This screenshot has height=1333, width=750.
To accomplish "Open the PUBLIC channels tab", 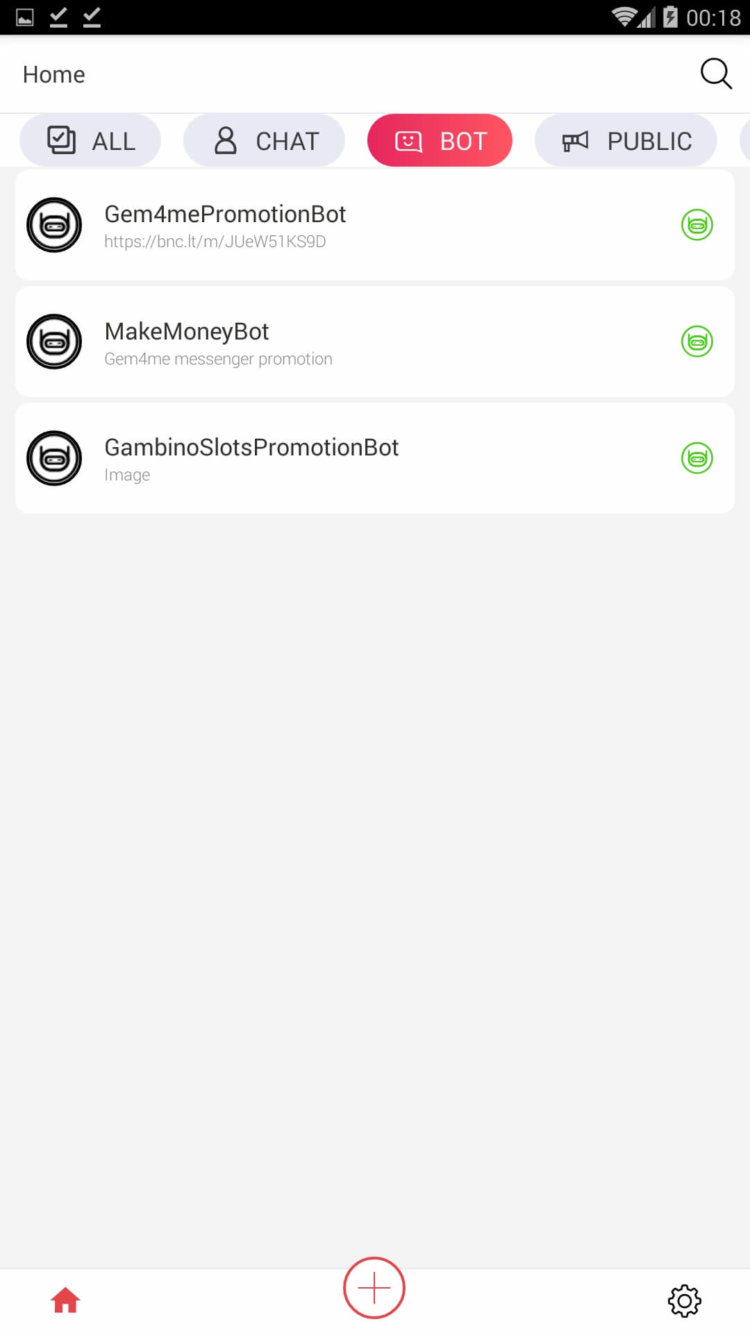I will [x=625, y=140].
